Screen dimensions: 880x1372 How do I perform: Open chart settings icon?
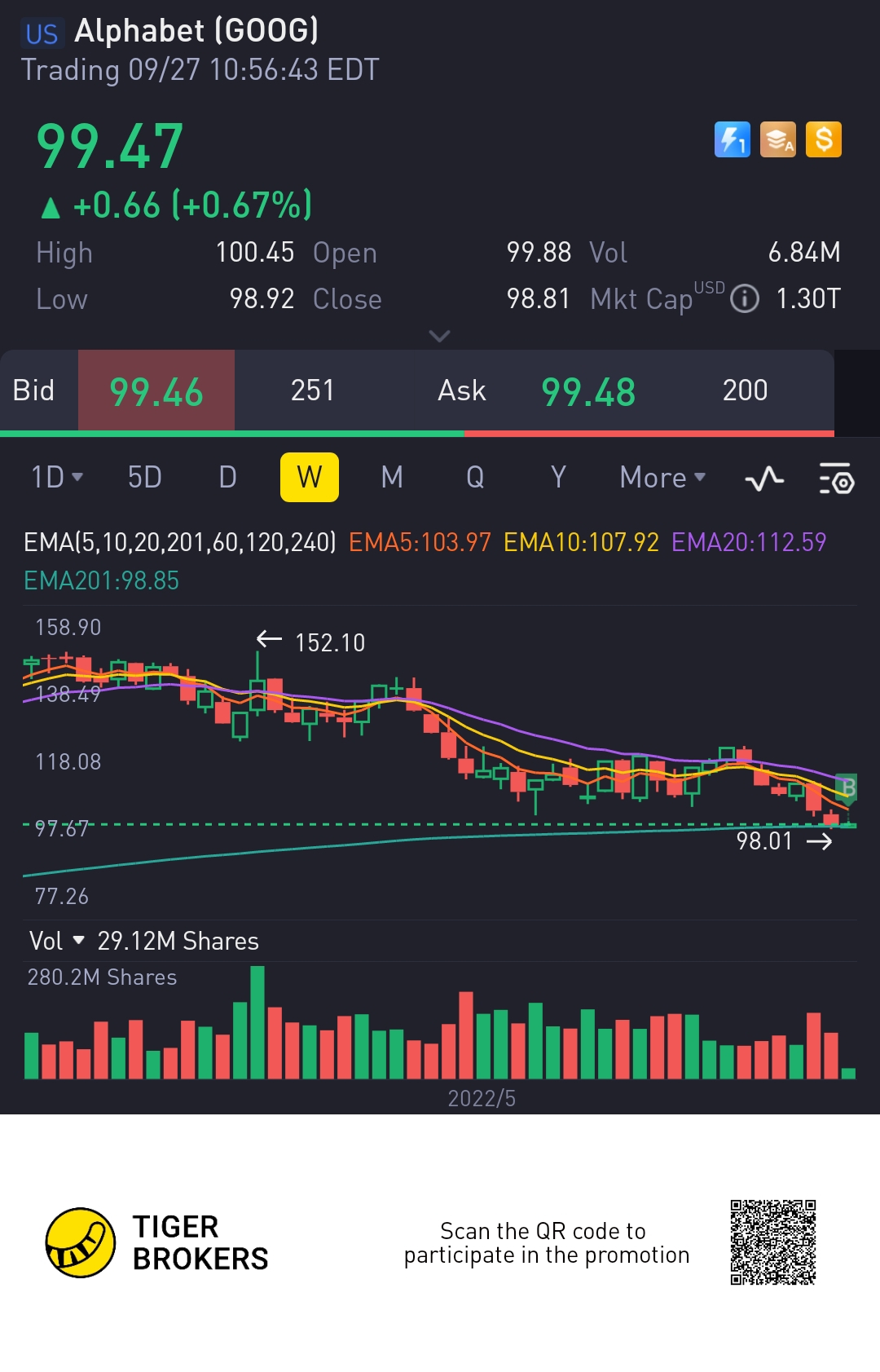(836, 479)
